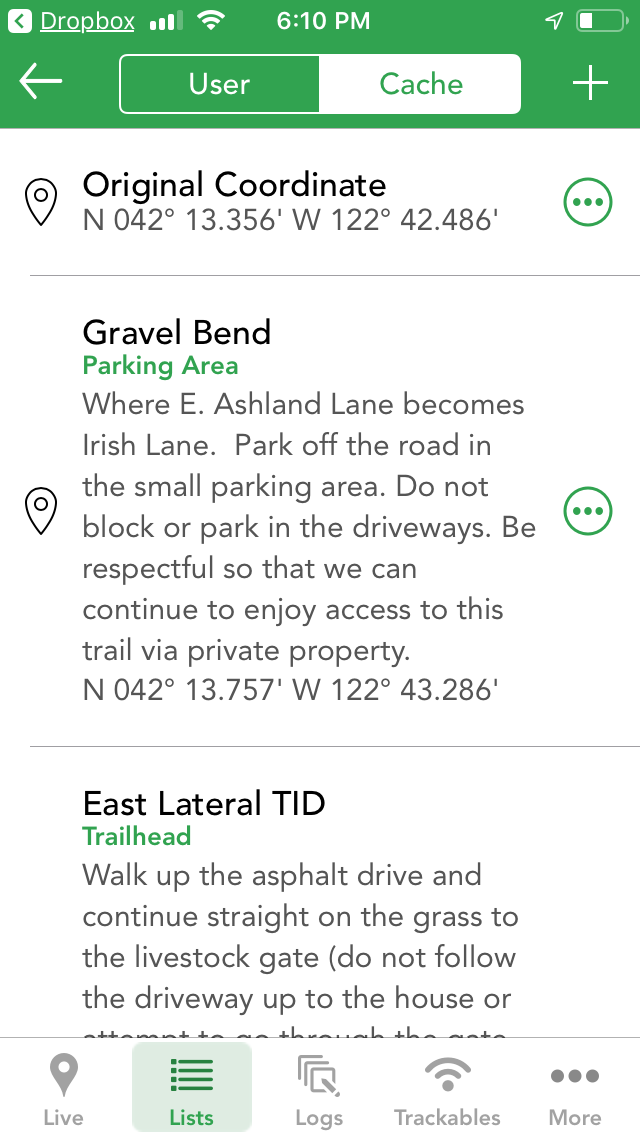Add a new waypoint with the plus icon
Screen dimensions: 640x1136
(591, 82)
